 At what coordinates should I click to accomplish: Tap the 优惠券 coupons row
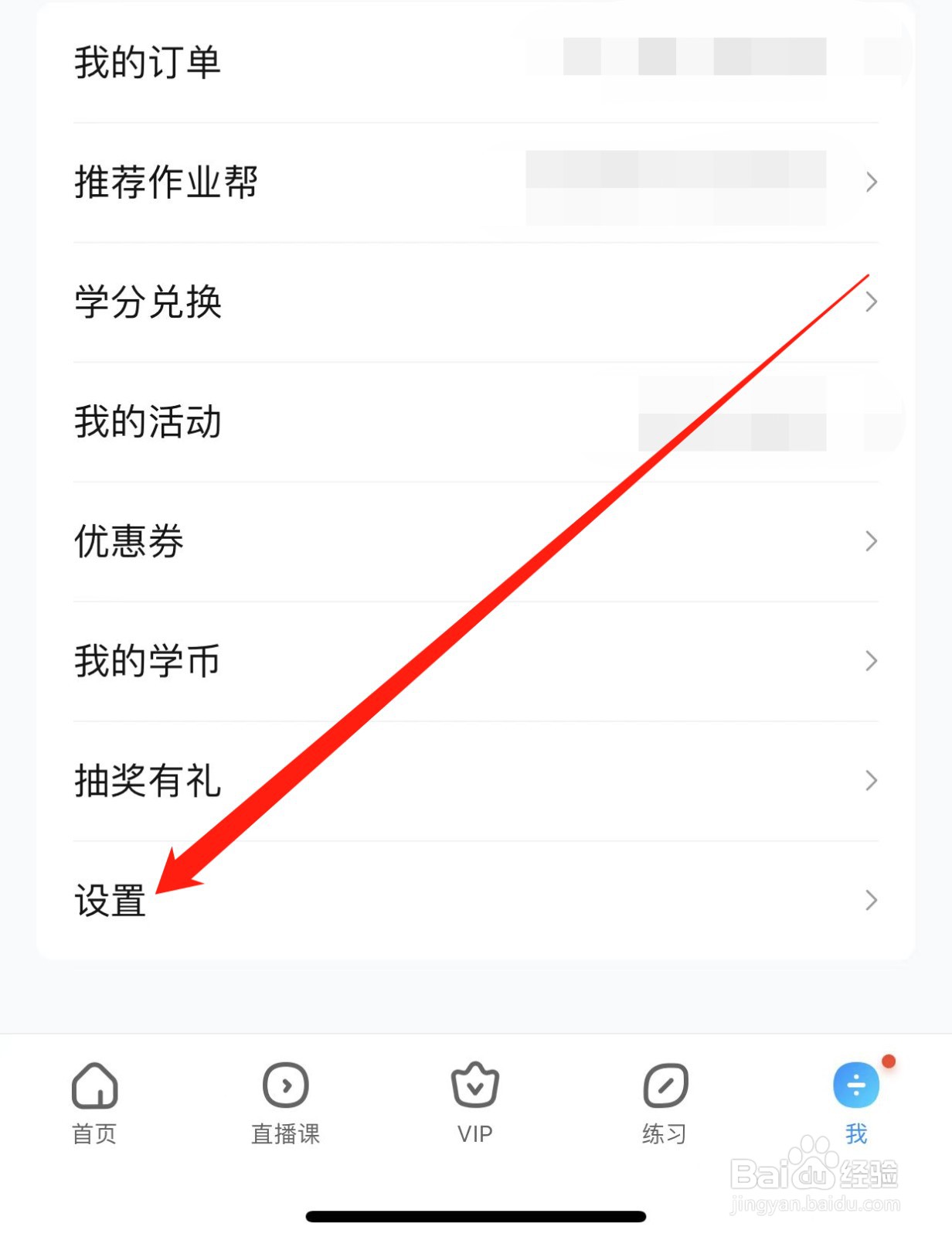[129, 541]
